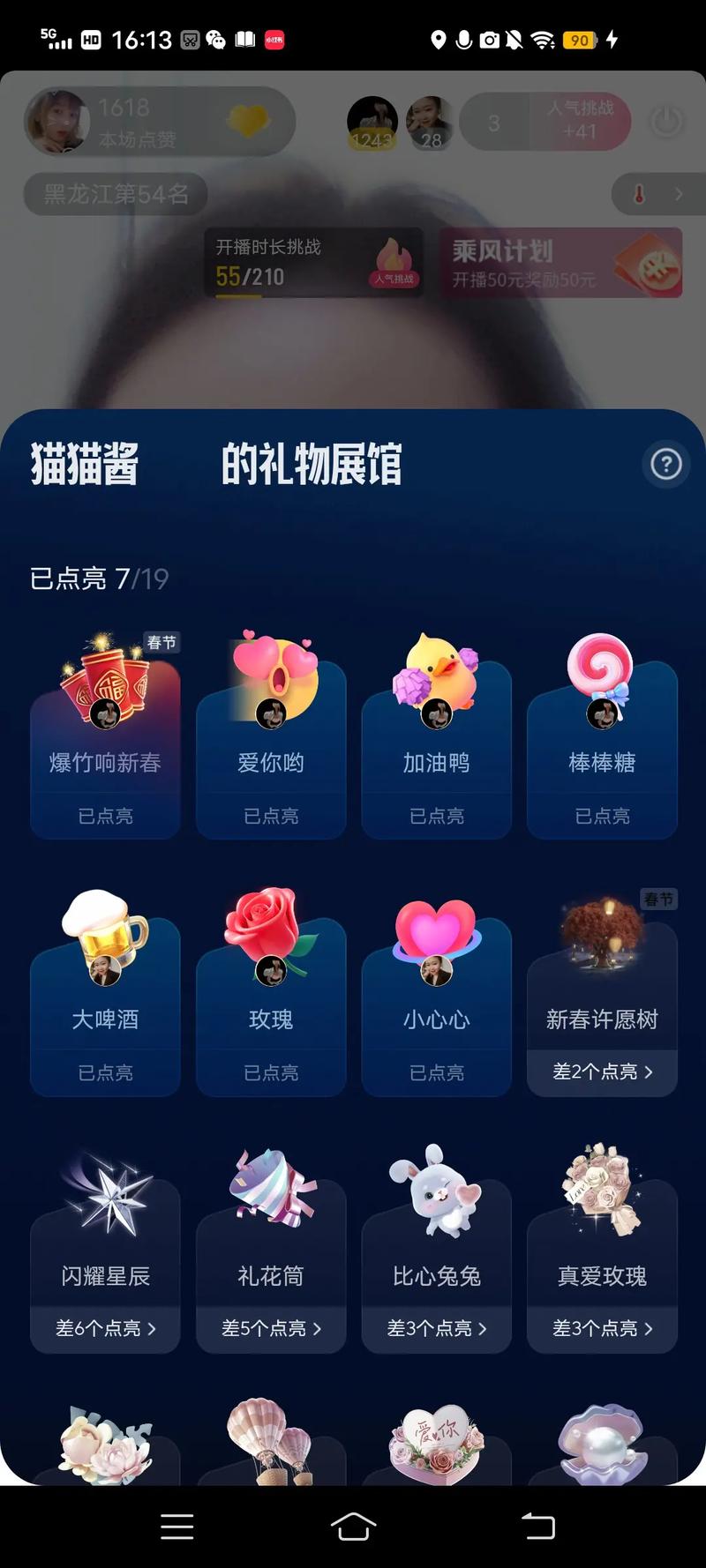Tap 差6个点亮 under 闪耀星辰
The width and height of the screenshot is (706, 1568).
pyautogui.click(x=105, y=1328)
